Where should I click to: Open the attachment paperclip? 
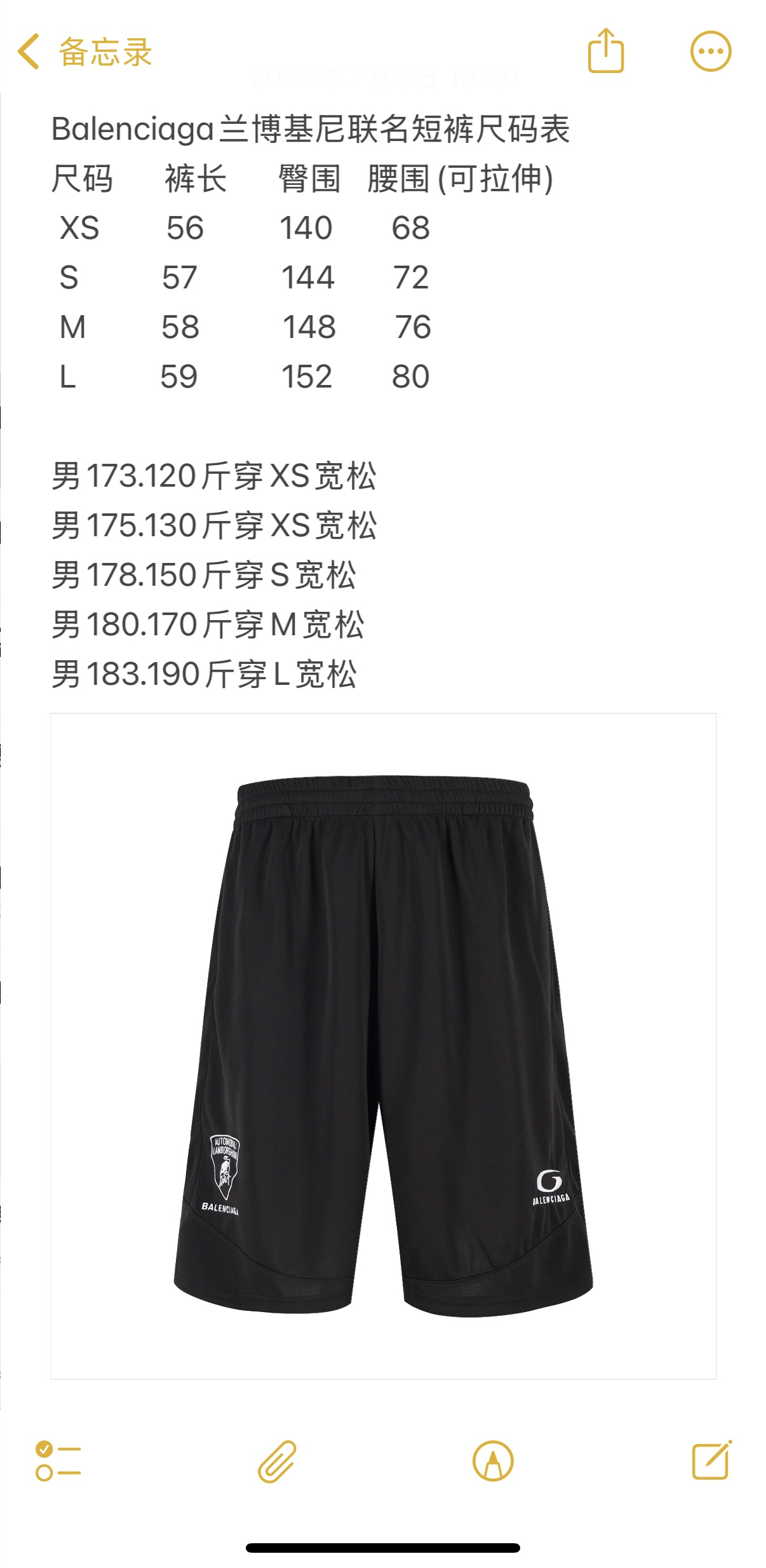click(x=277, y=1461)
